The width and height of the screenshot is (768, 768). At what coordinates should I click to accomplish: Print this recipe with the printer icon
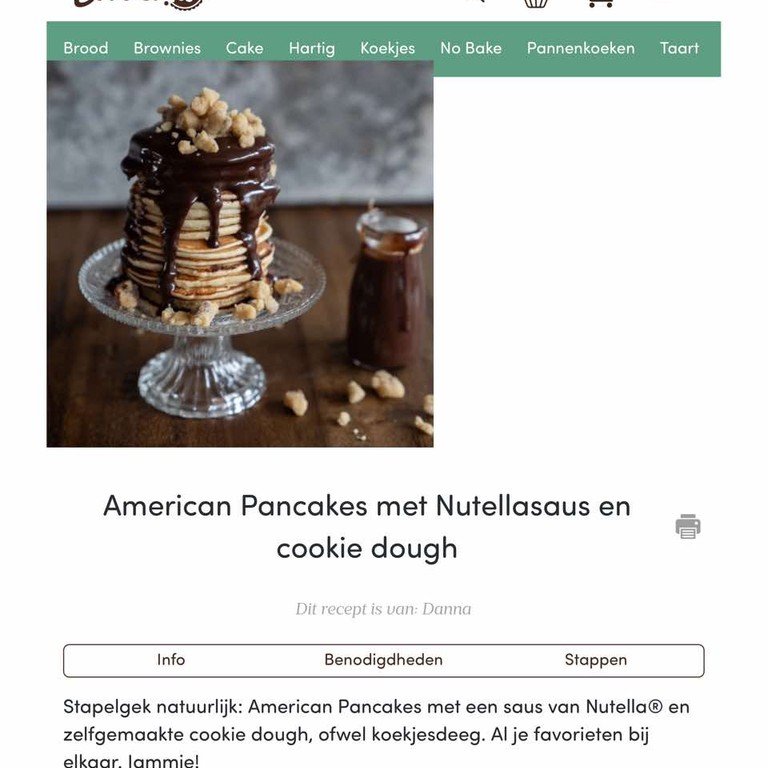(688, 526)
